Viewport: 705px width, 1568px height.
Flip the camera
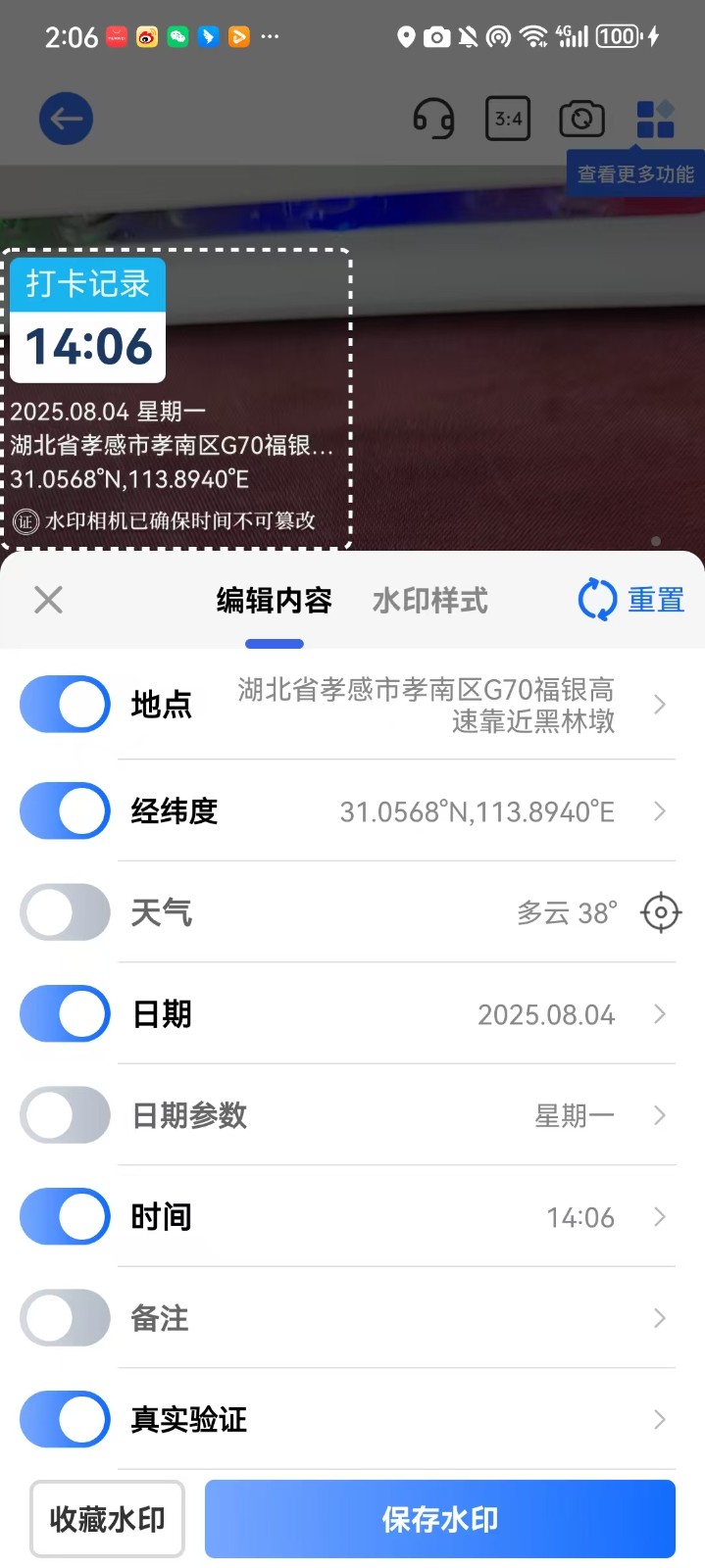point(581,119)
